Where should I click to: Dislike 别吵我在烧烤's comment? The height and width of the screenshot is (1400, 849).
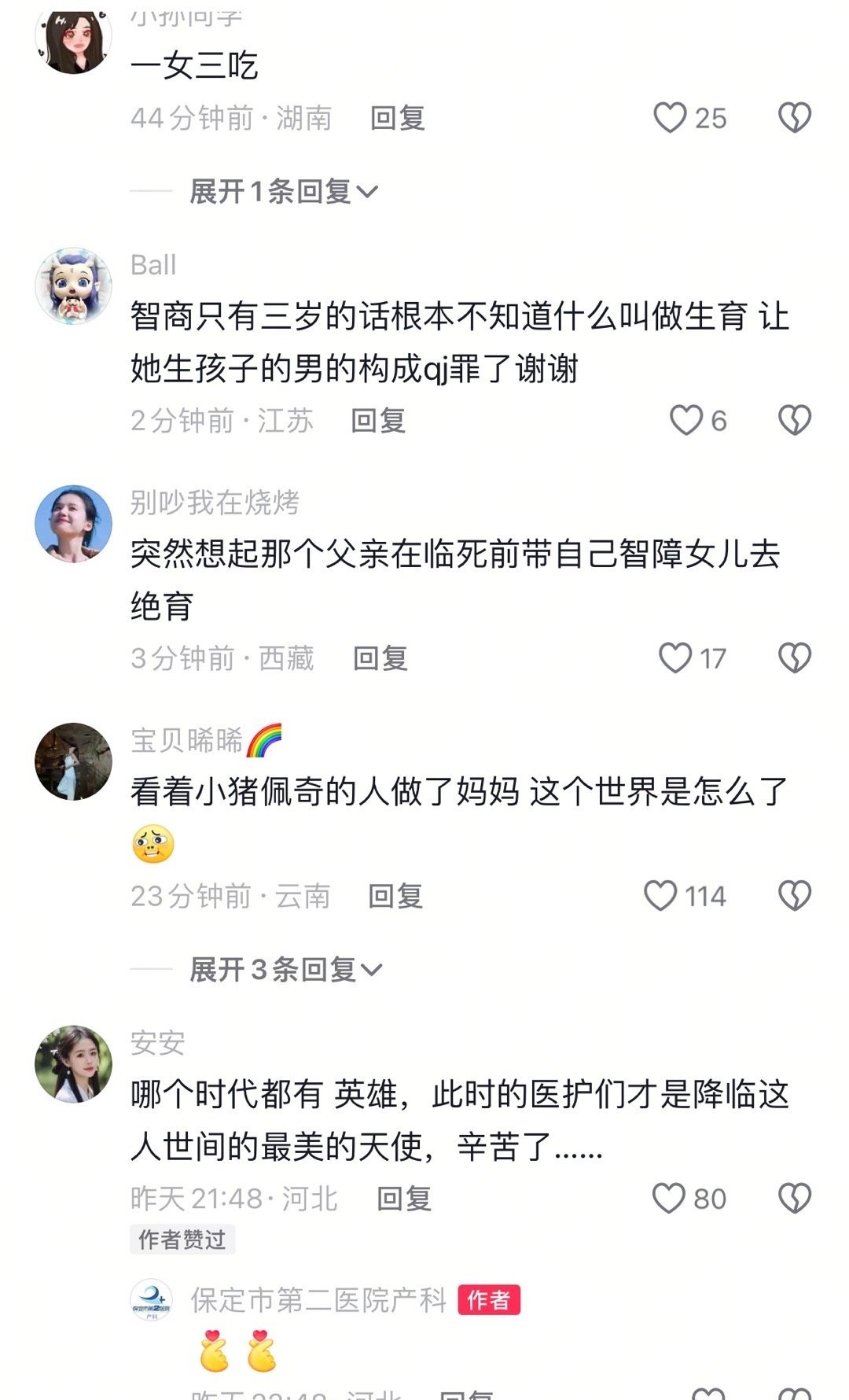point(794,658)
